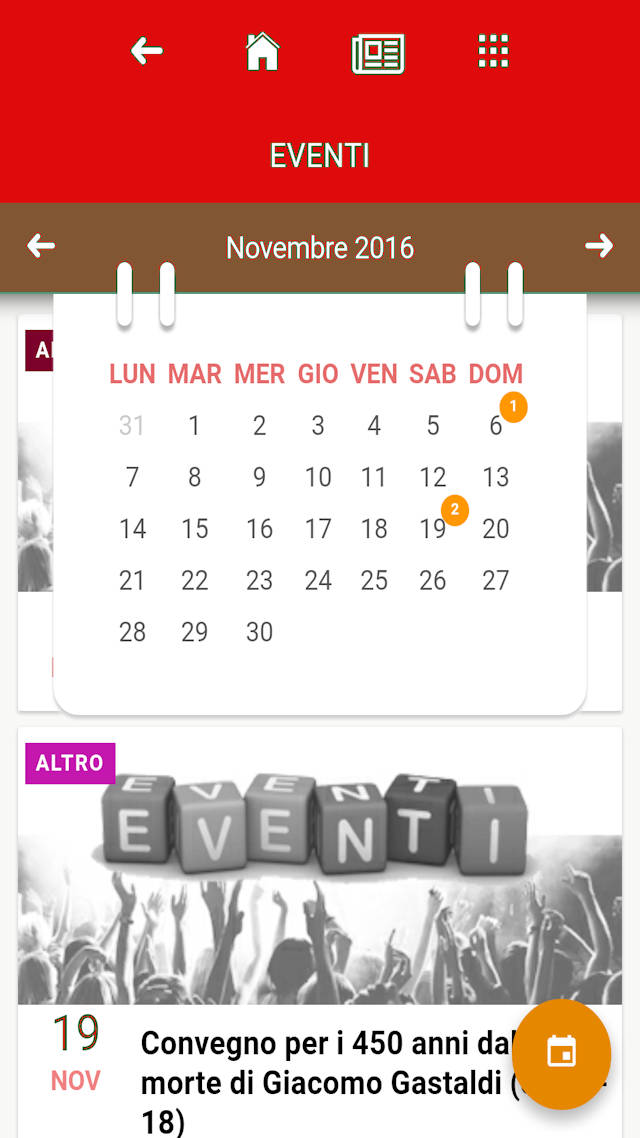
Task: Go back using the top arrow
Action: point(147,51)
